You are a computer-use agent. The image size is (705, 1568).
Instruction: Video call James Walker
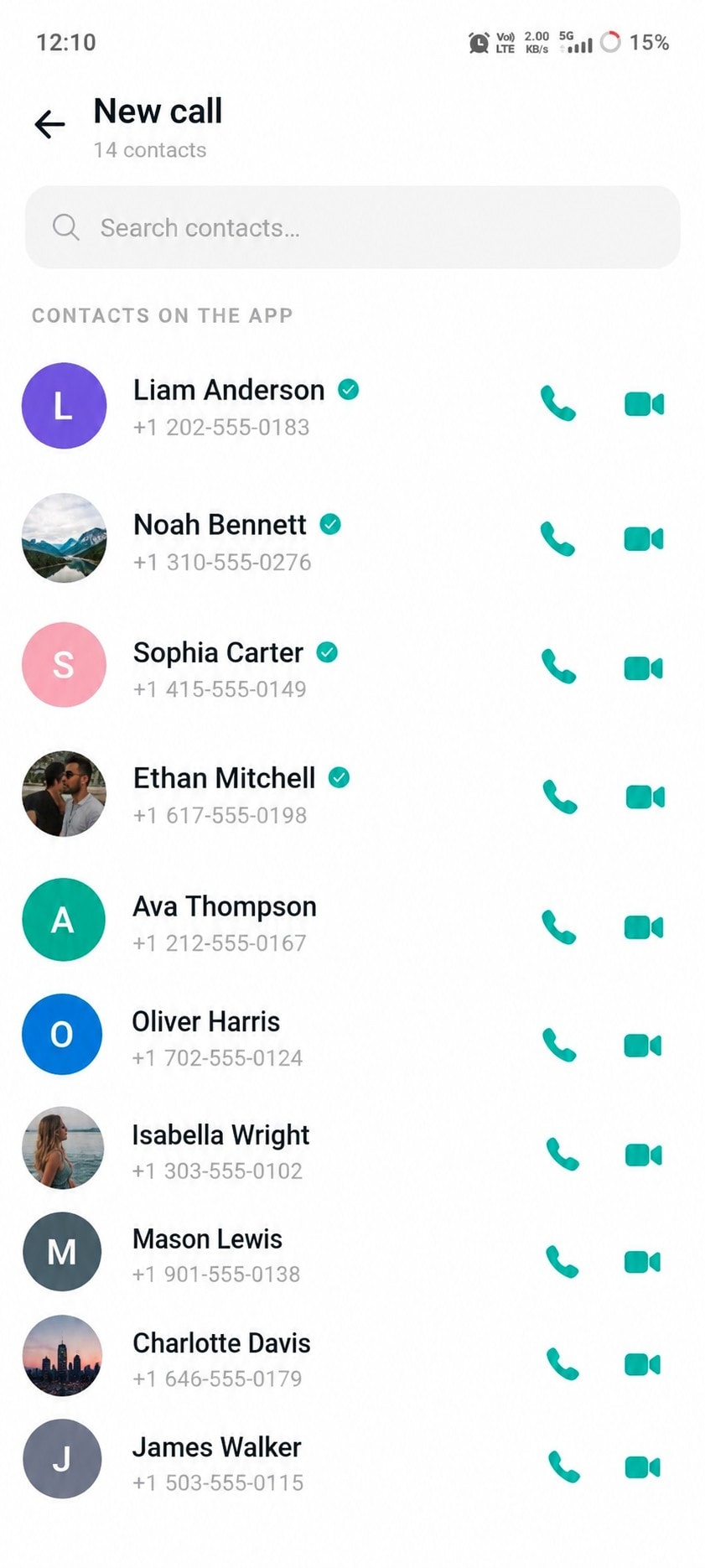[643, 1467]
